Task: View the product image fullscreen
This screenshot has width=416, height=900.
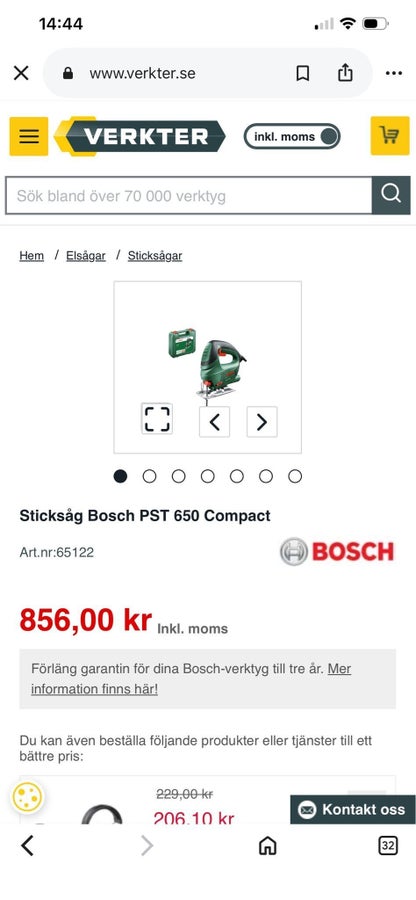Action: (157, 419)
